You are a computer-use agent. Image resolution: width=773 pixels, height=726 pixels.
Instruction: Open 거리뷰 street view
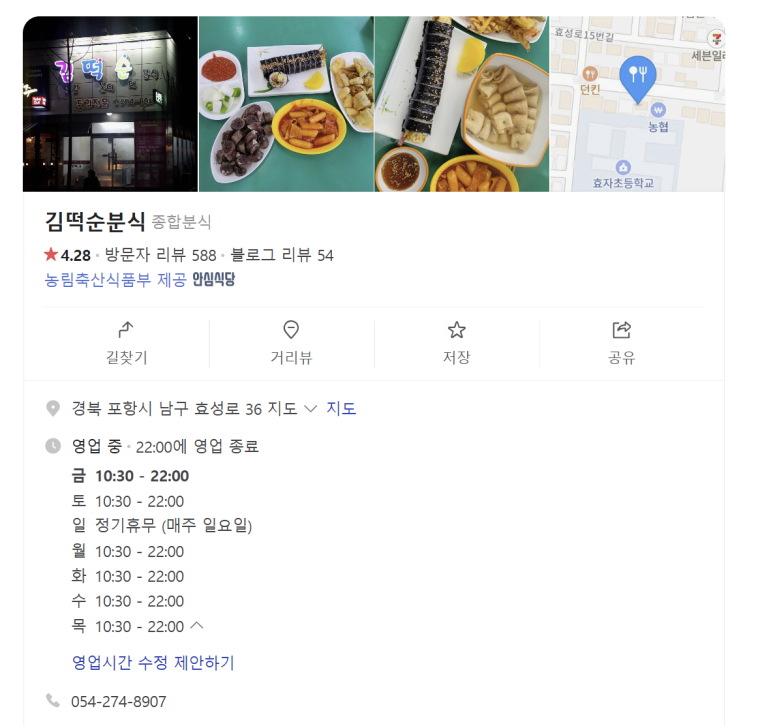pos(291,343)
